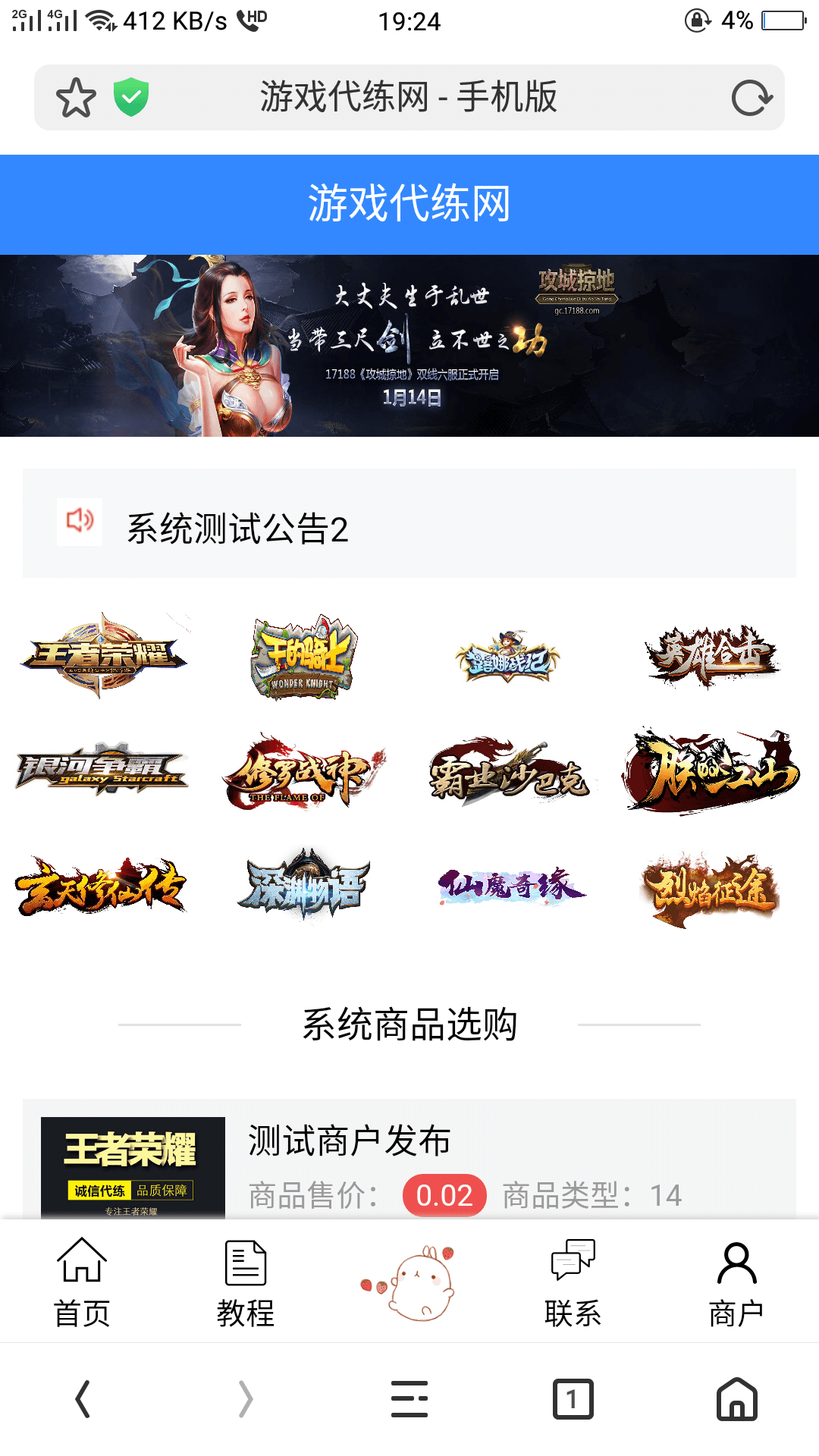Go back to the previous page
This screenshot has width=819, height=1456.
click(x=82, y=1399)
